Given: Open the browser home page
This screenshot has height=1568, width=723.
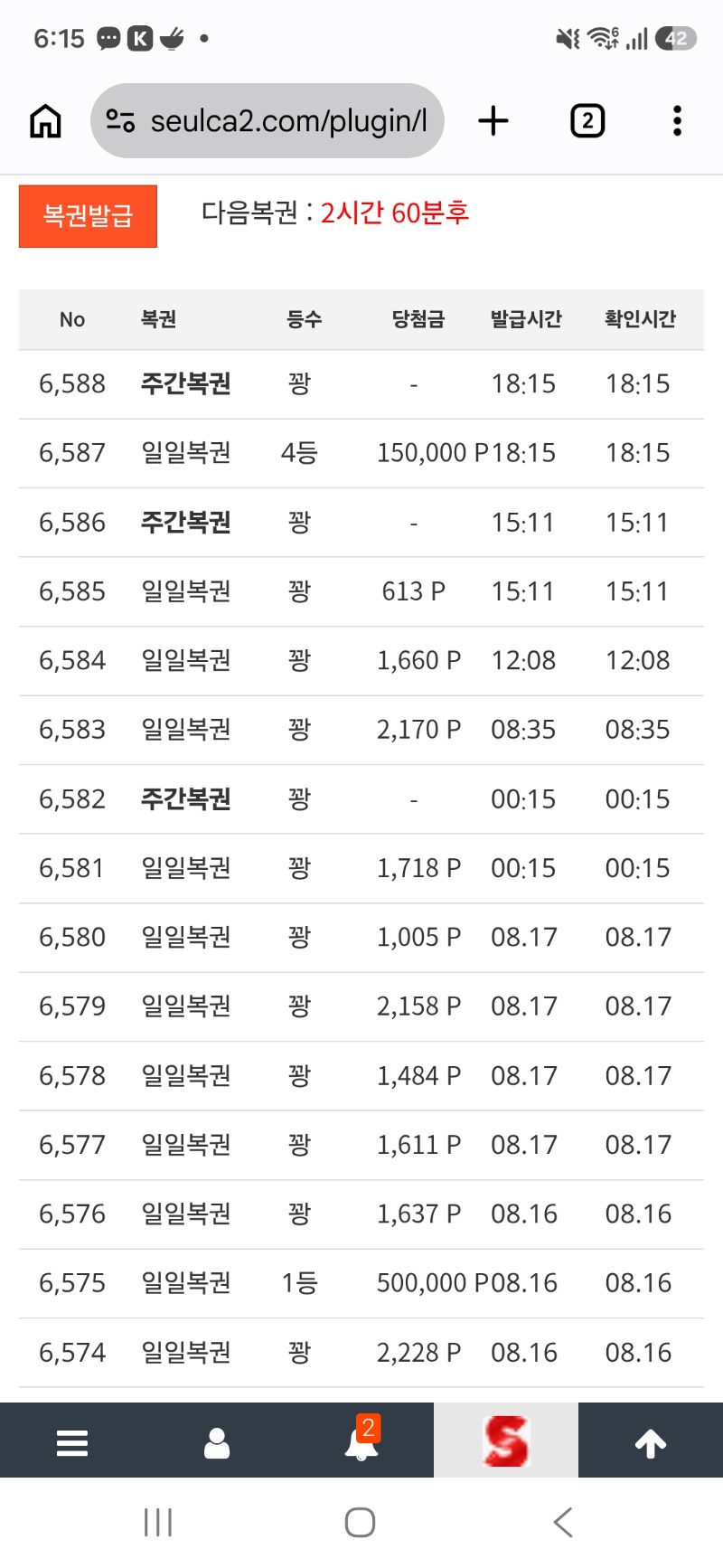Looking at the screenshot, I should click(x=45, y=120).
